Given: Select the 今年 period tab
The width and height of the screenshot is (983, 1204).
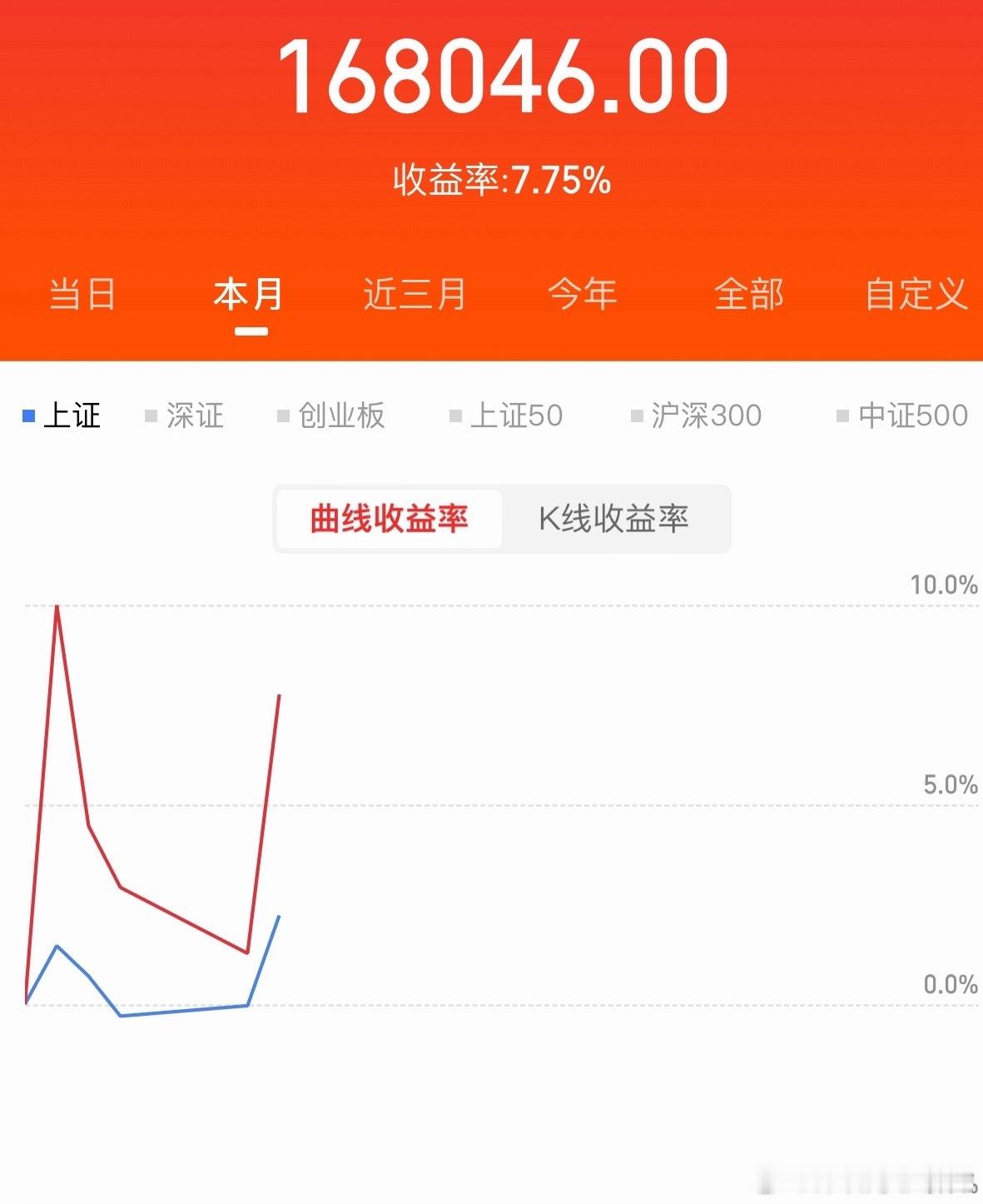Looking at the screenshot, I should tap(583, 295).
